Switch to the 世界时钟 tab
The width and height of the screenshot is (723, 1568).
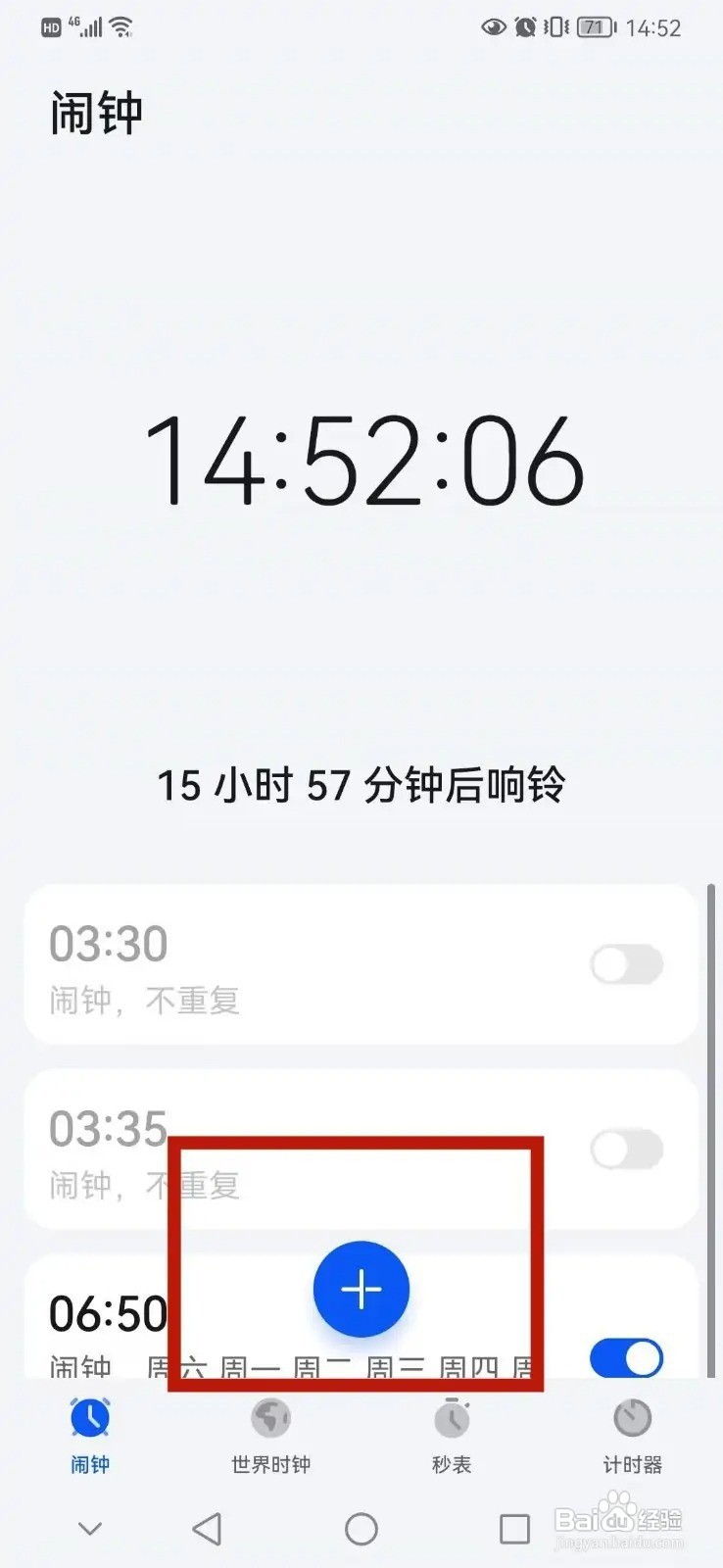270,1419
